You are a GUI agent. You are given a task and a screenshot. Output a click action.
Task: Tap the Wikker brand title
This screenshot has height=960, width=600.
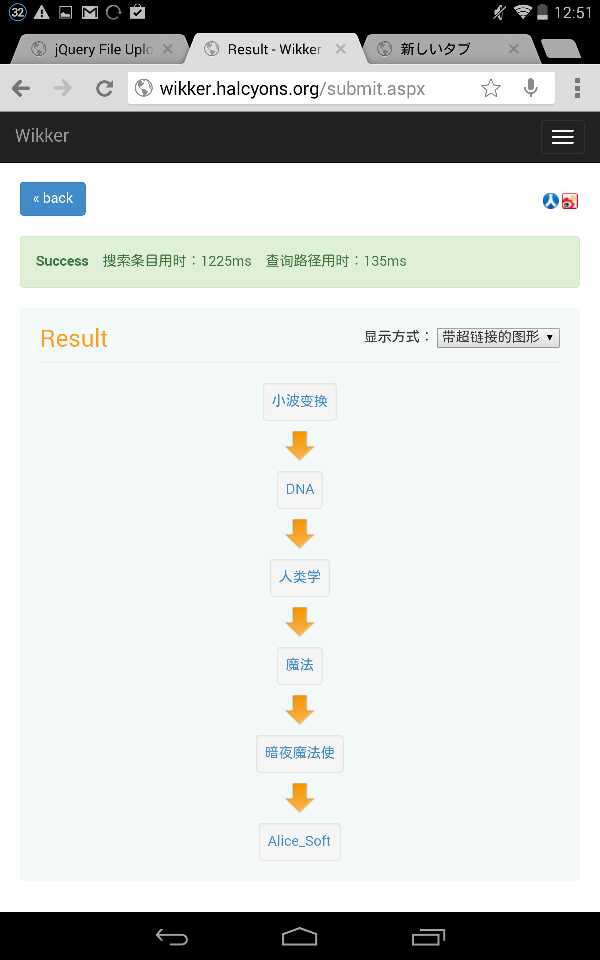(x=42, y=136)
